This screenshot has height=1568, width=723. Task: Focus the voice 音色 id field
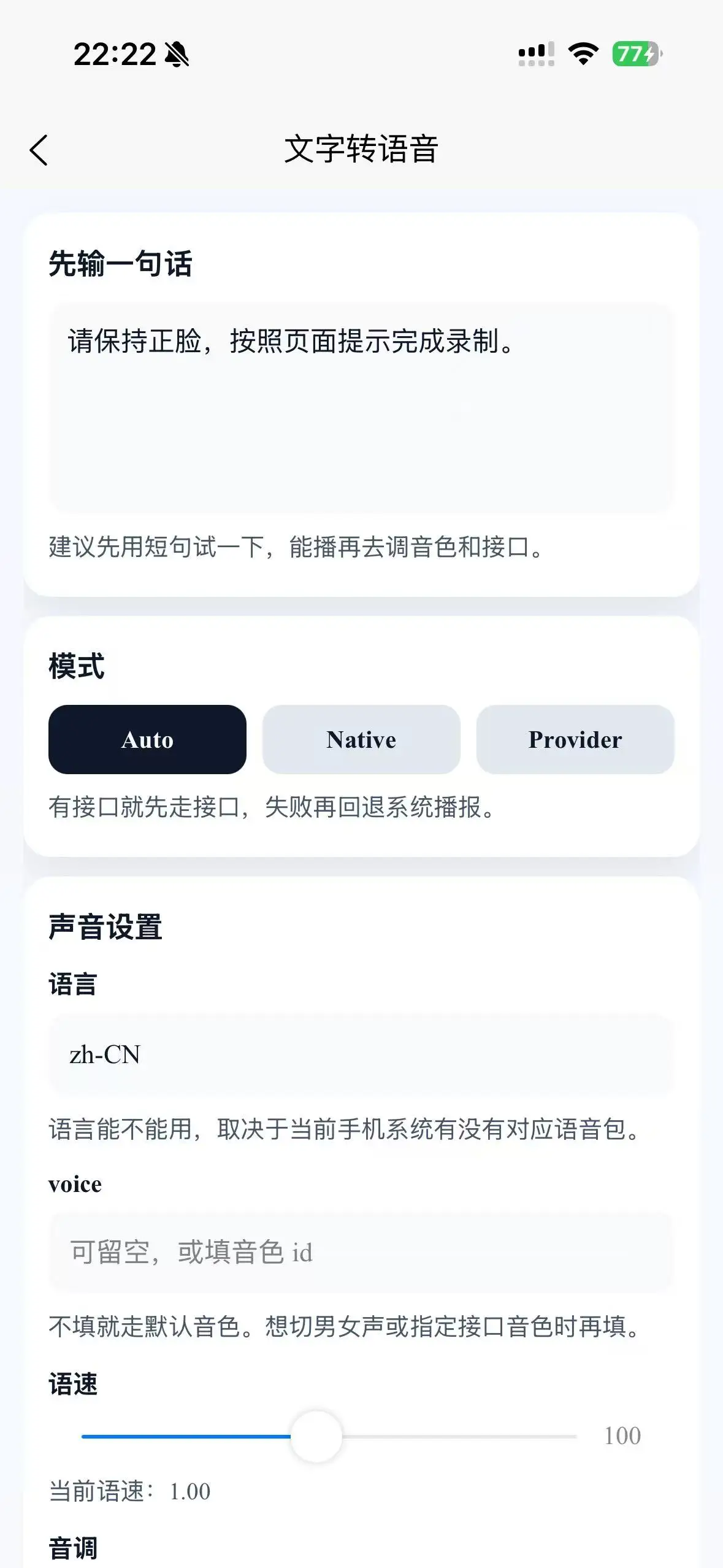pyautogui.click(x=361, y=1252)
